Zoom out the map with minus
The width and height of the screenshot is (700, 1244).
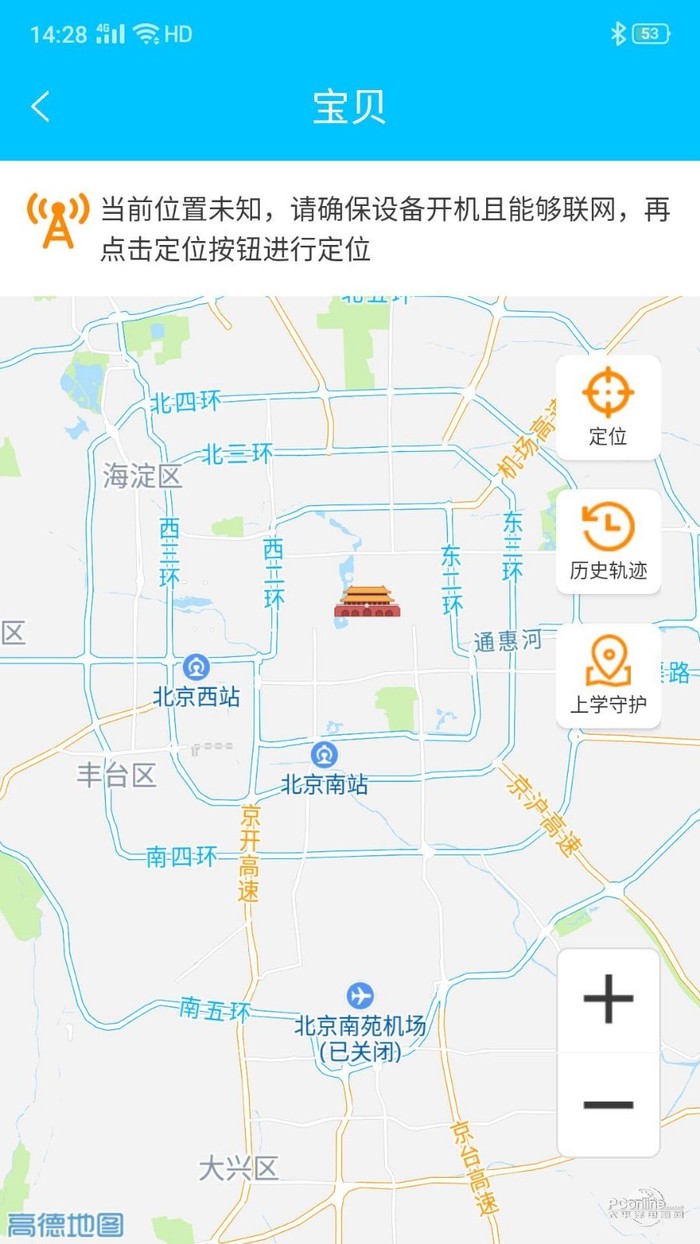click(608, 1105)
